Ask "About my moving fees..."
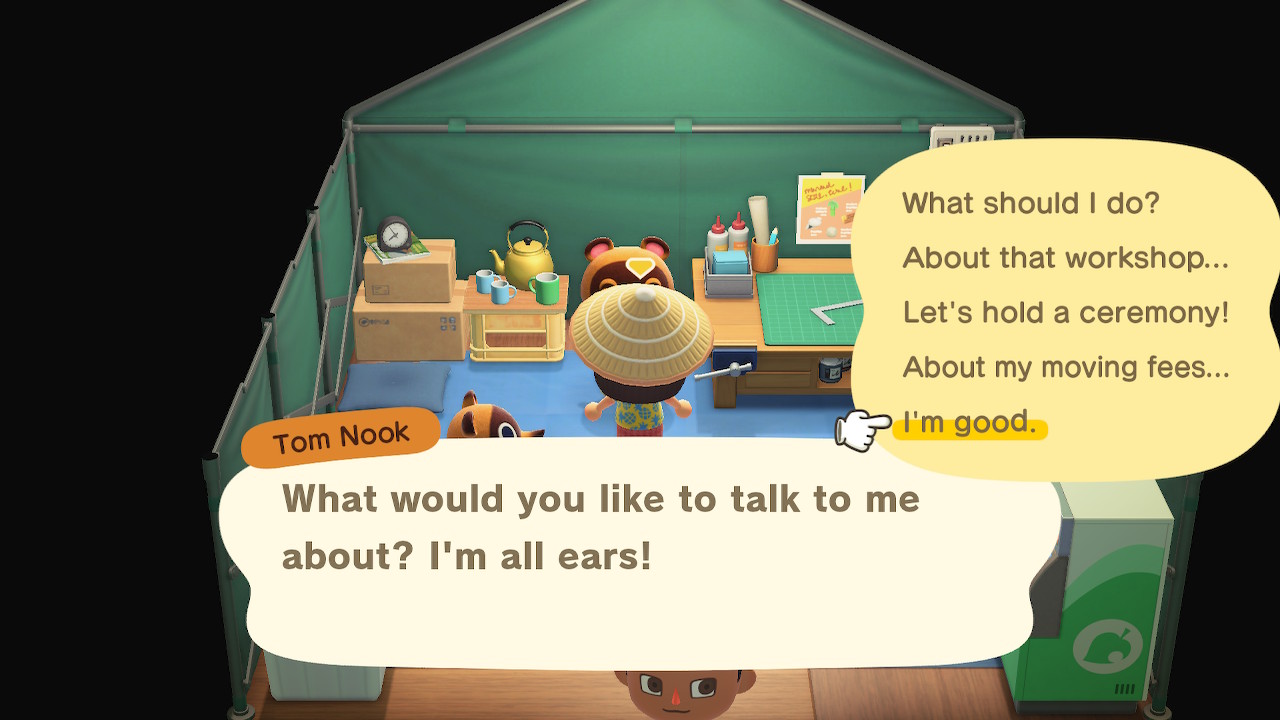This screenshot has height=720, width=1280. click(x=1065, y=367)
